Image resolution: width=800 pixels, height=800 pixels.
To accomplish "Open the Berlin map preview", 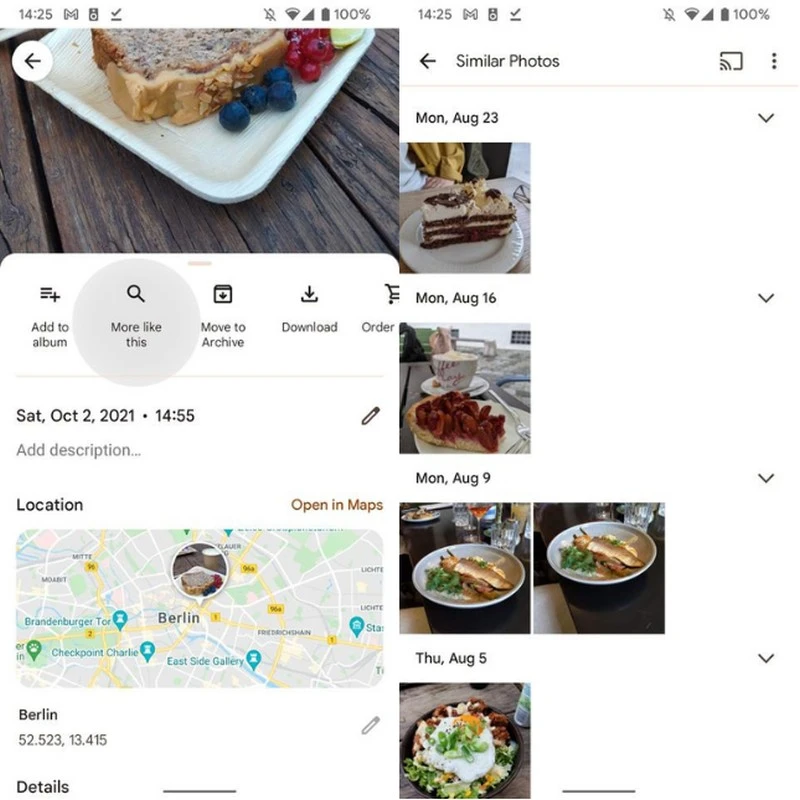I will [200, 606].
